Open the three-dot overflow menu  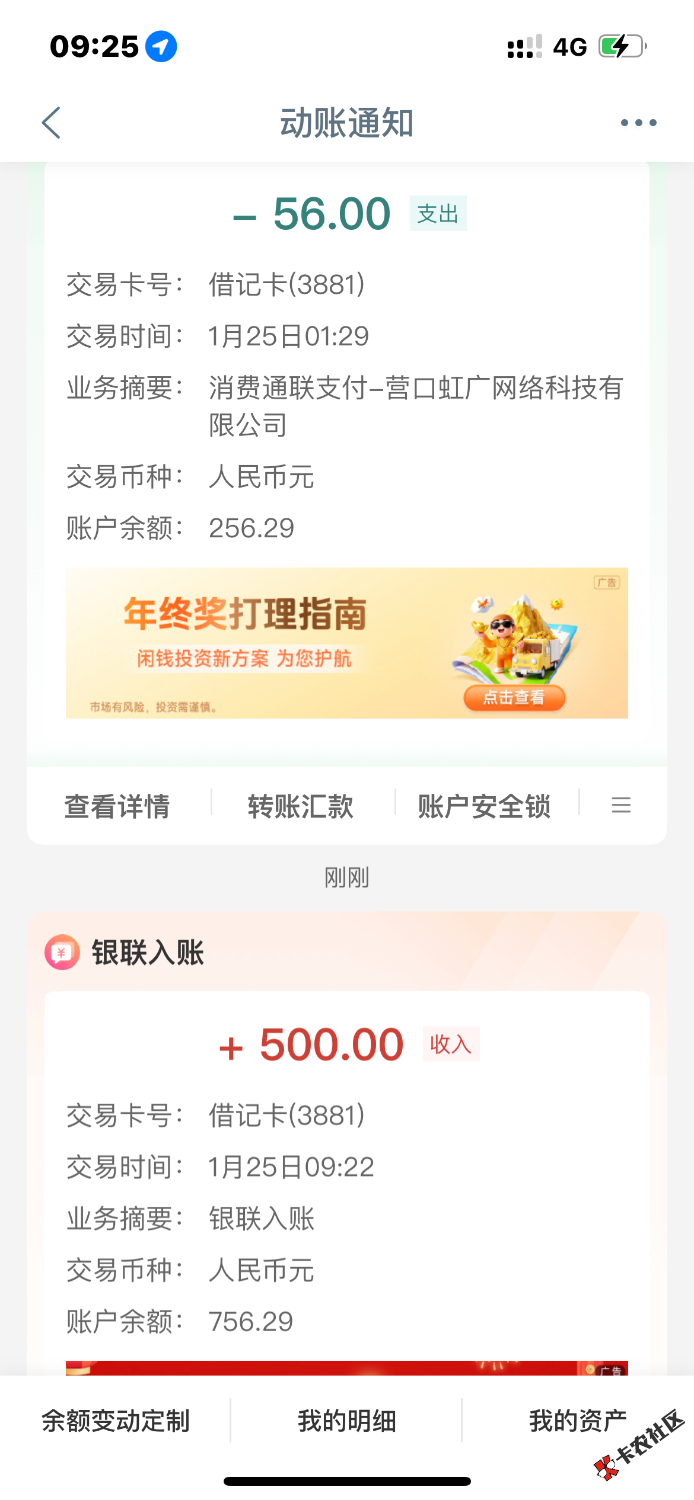[x=638, y=123]
